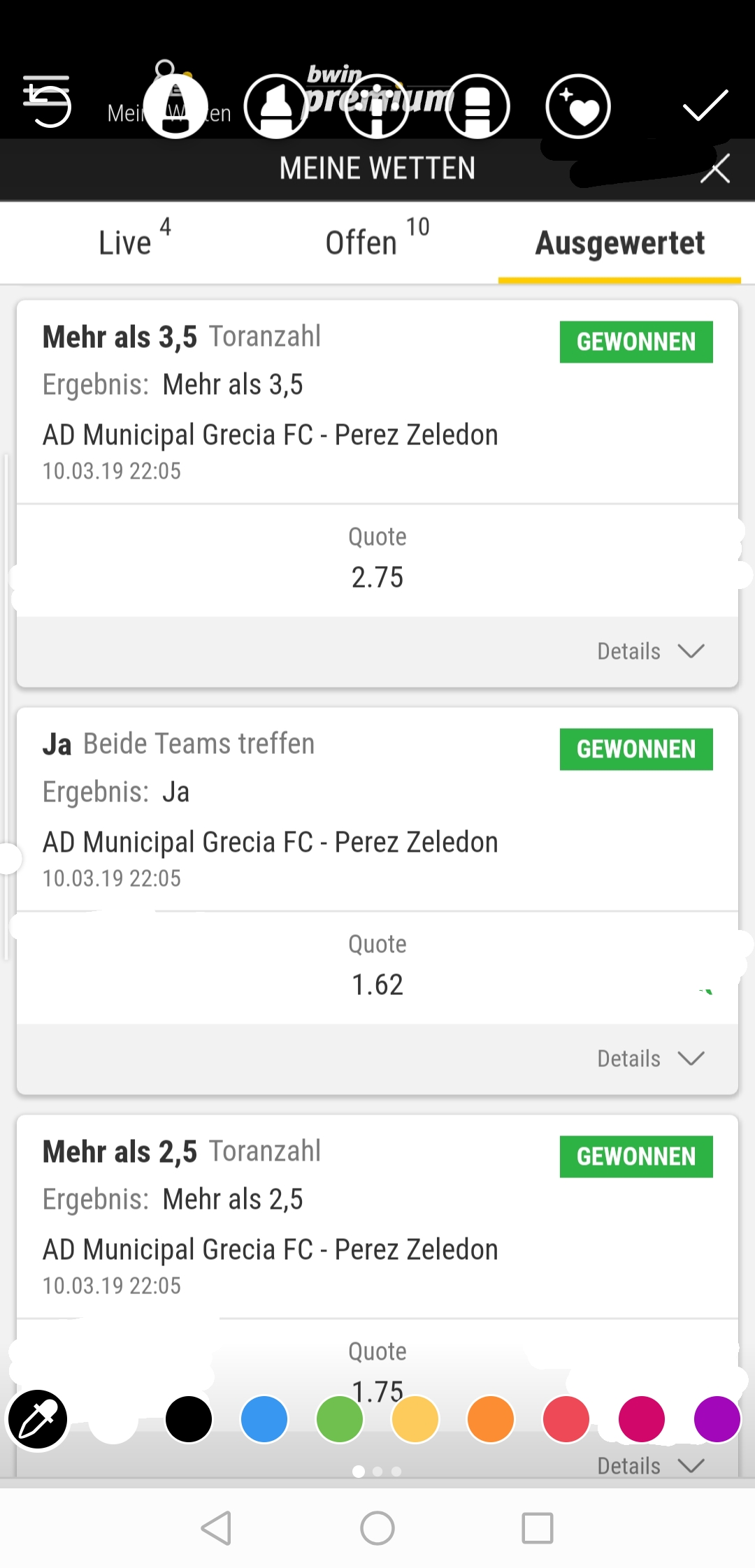Choose the red color swatch
Image resolution: width=755 pixels, height=1568 pixels.
(566, 1419)
